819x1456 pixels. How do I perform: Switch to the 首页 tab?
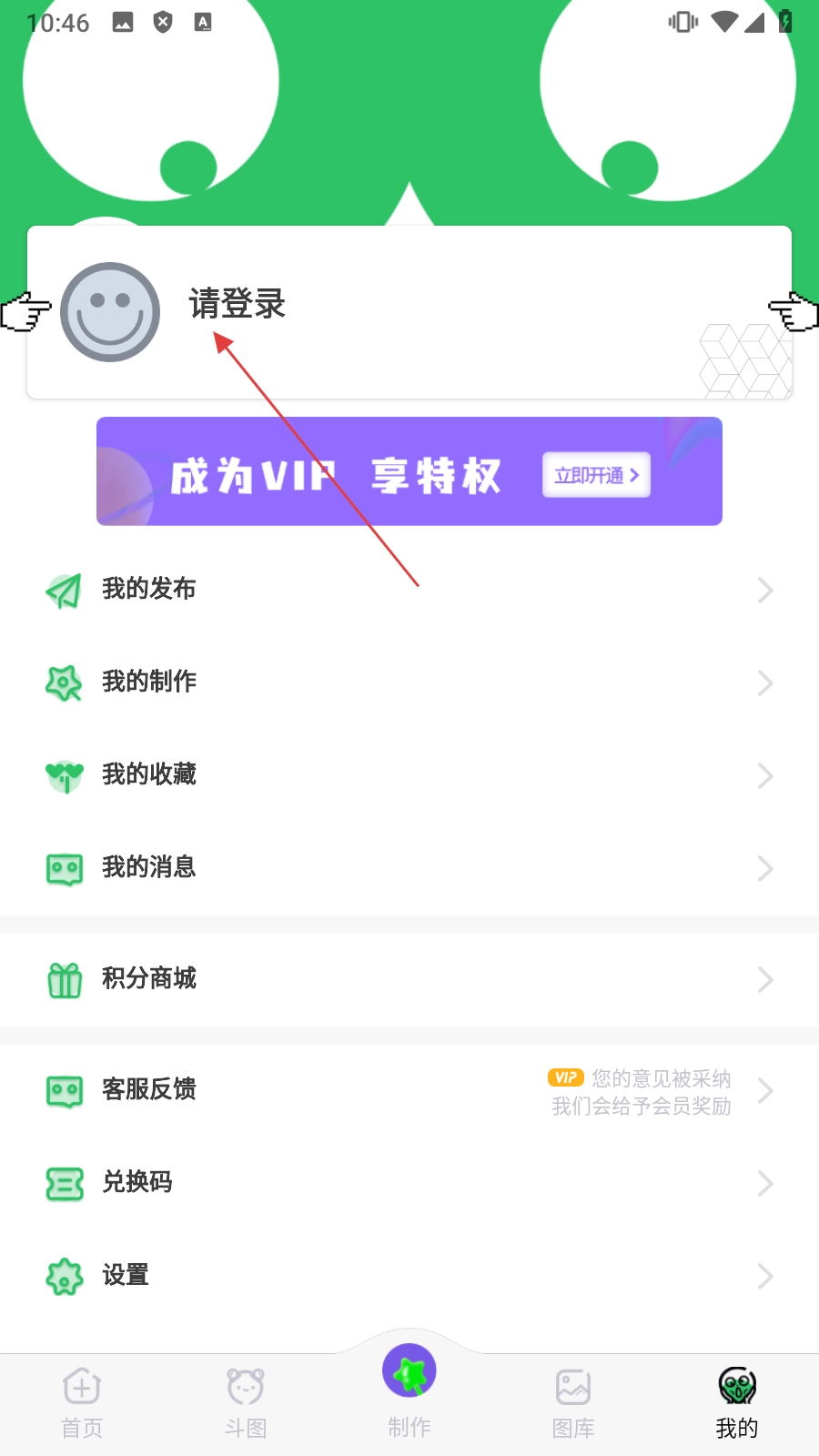82,1403
